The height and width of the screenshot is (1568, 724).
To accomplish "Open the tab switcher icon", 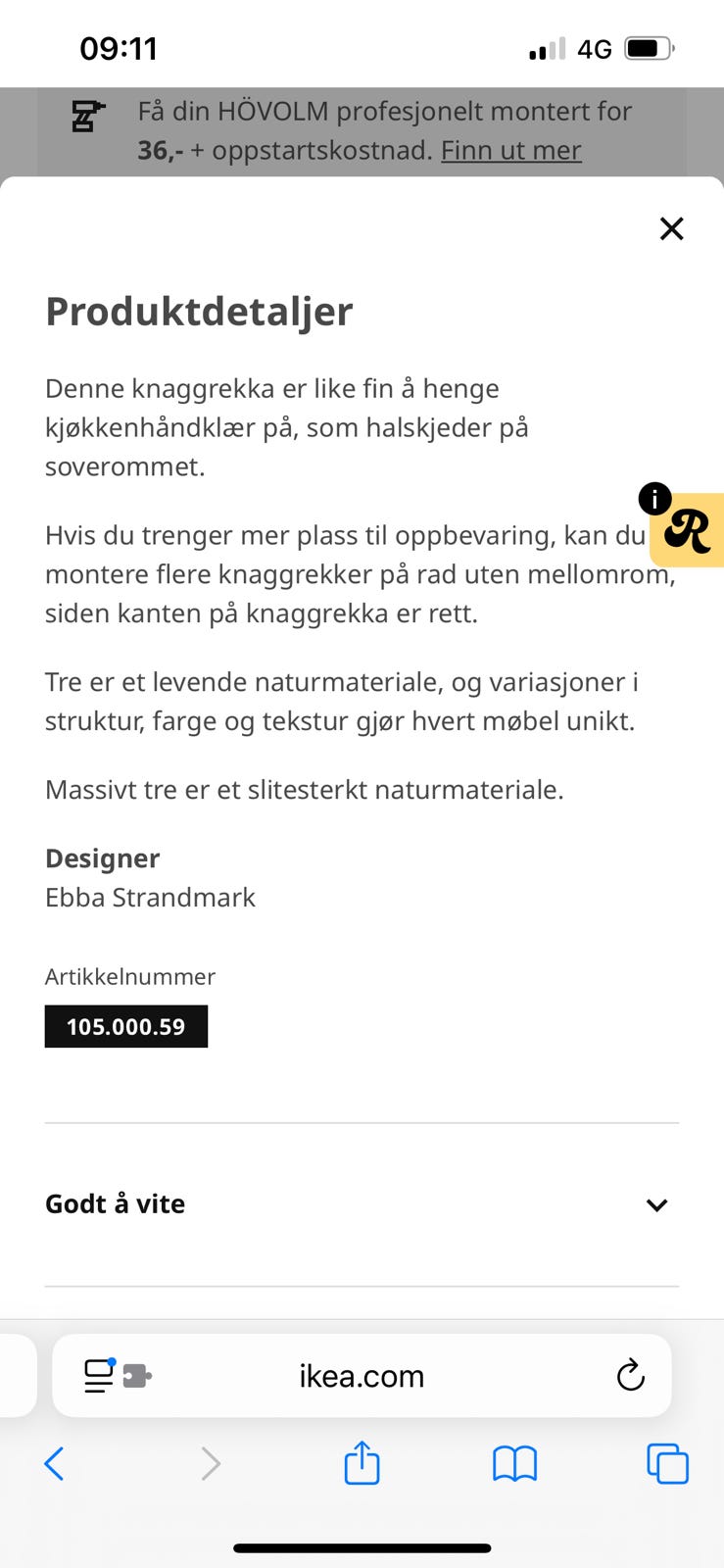I will pos(667,1463).
